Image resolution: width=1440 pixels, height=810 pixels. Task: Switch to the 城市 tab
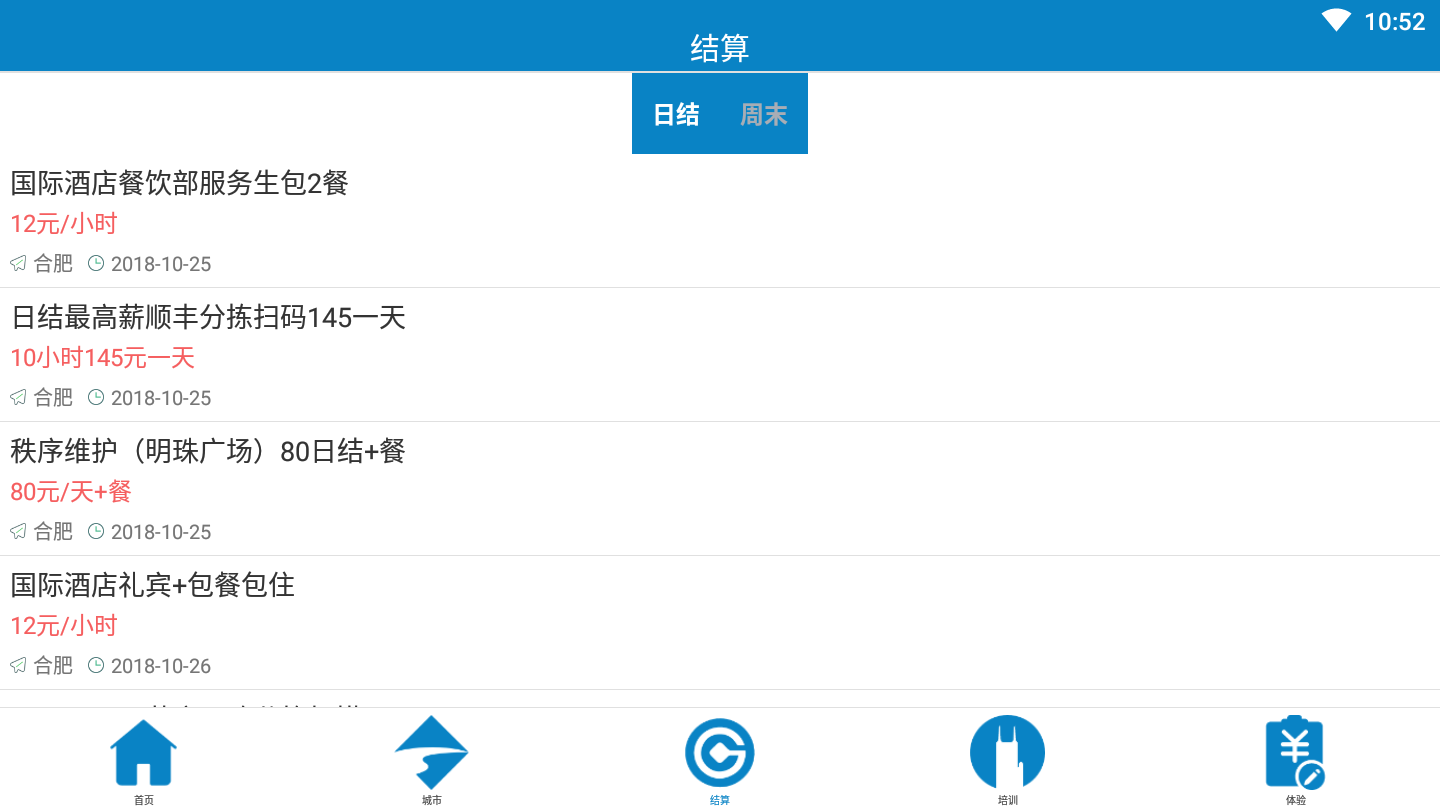432,760
